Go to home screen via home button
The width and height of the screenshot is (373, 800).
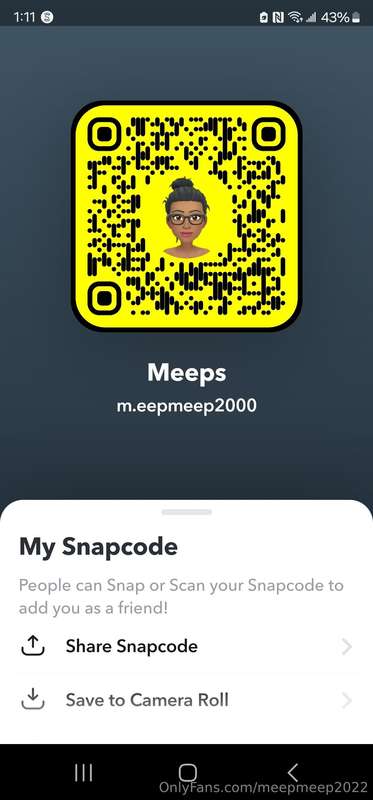click(187, 772)
